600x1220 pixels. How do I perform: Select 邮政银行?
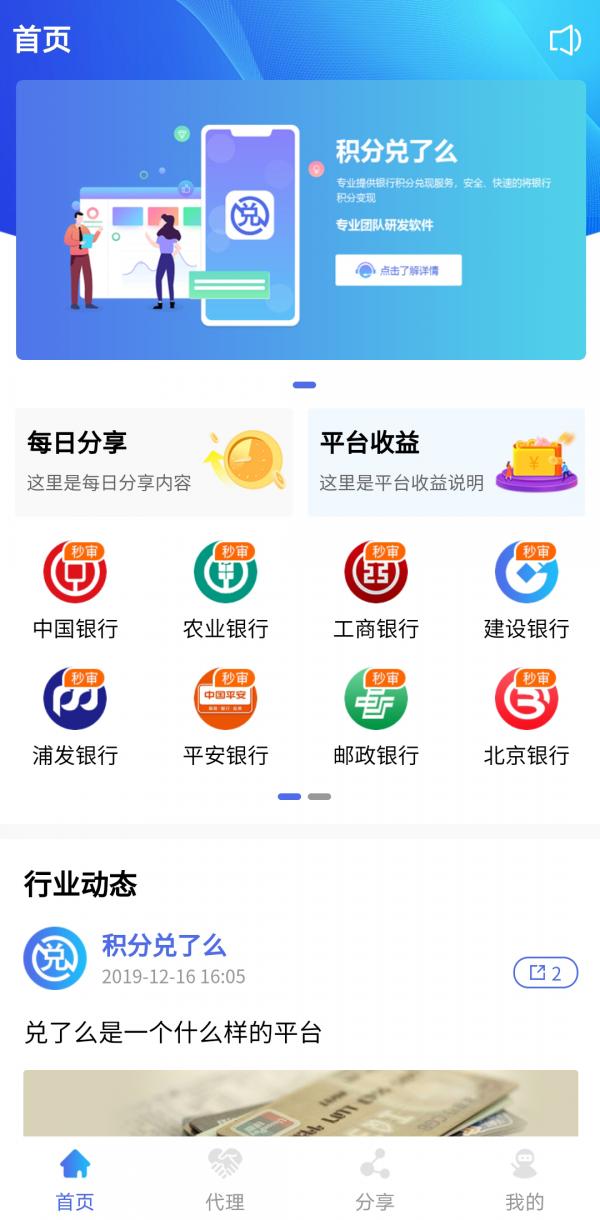coord(376,716)
